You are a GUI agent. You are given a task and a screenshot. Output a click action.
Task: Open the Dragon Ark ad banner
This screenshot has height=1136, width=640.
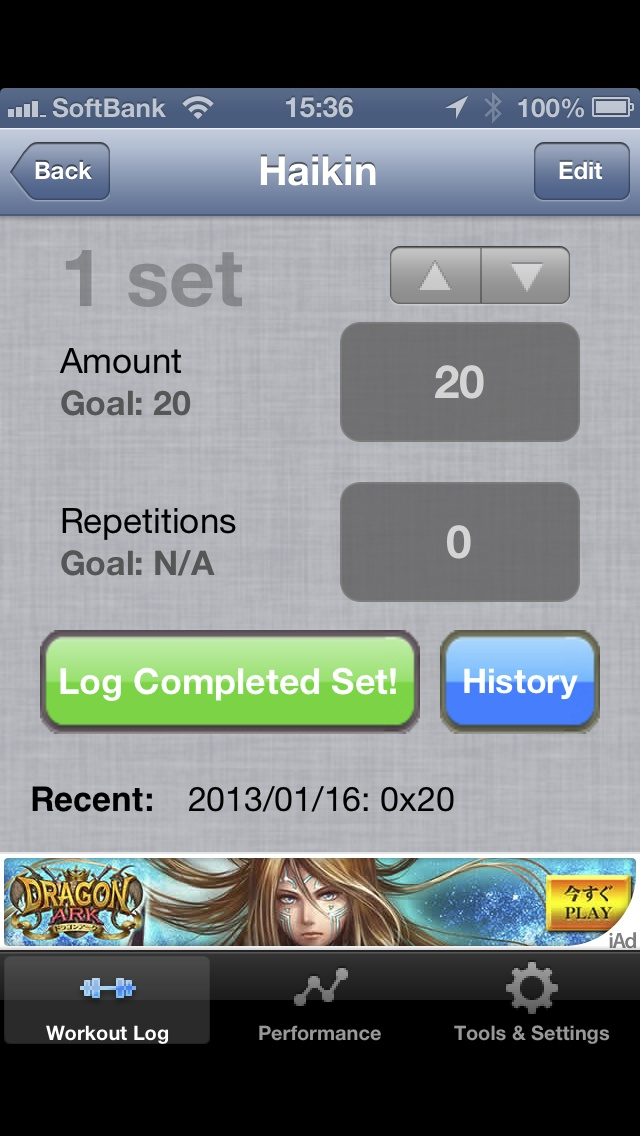click(x=320, y=902)
